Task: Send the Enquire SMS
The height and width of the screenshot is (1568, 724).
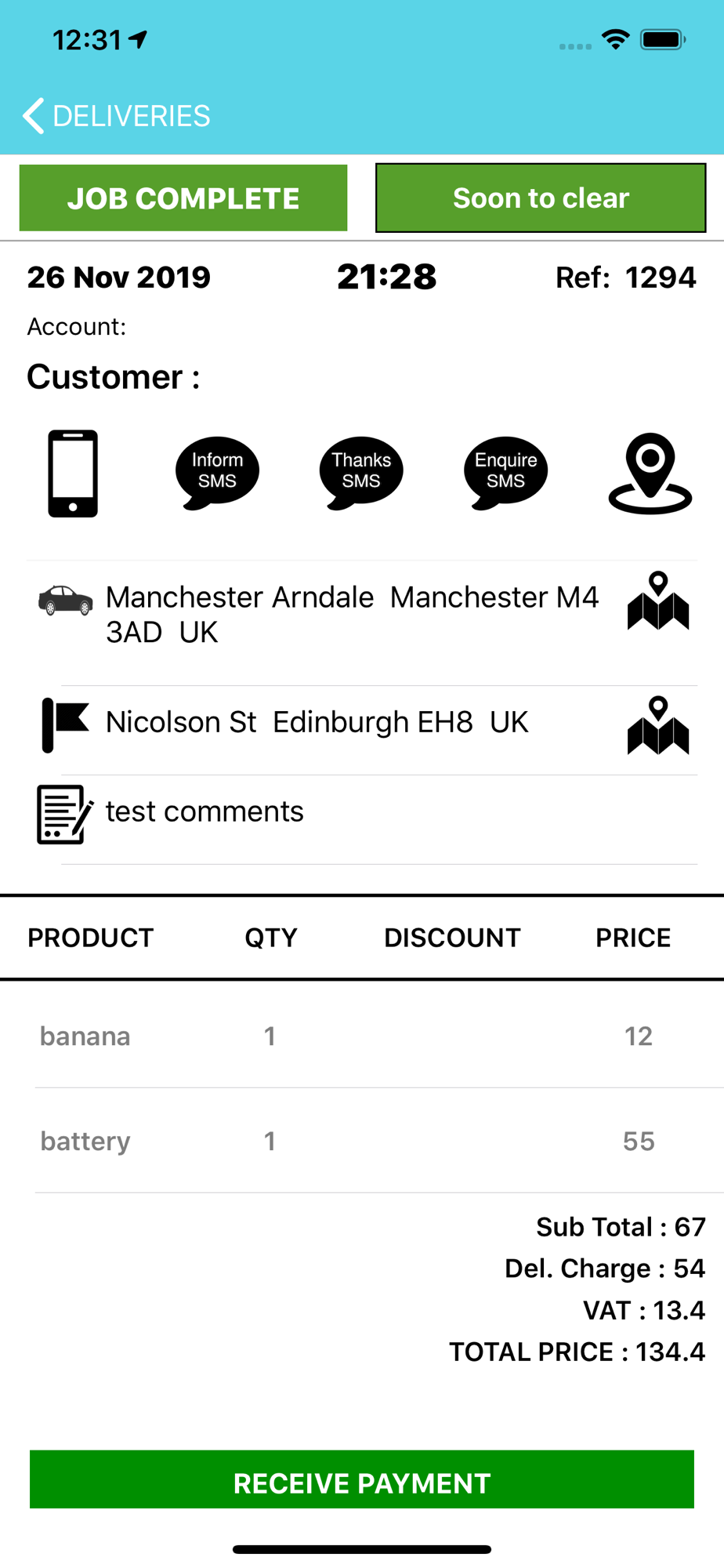Action: click(x=505, y=472)
